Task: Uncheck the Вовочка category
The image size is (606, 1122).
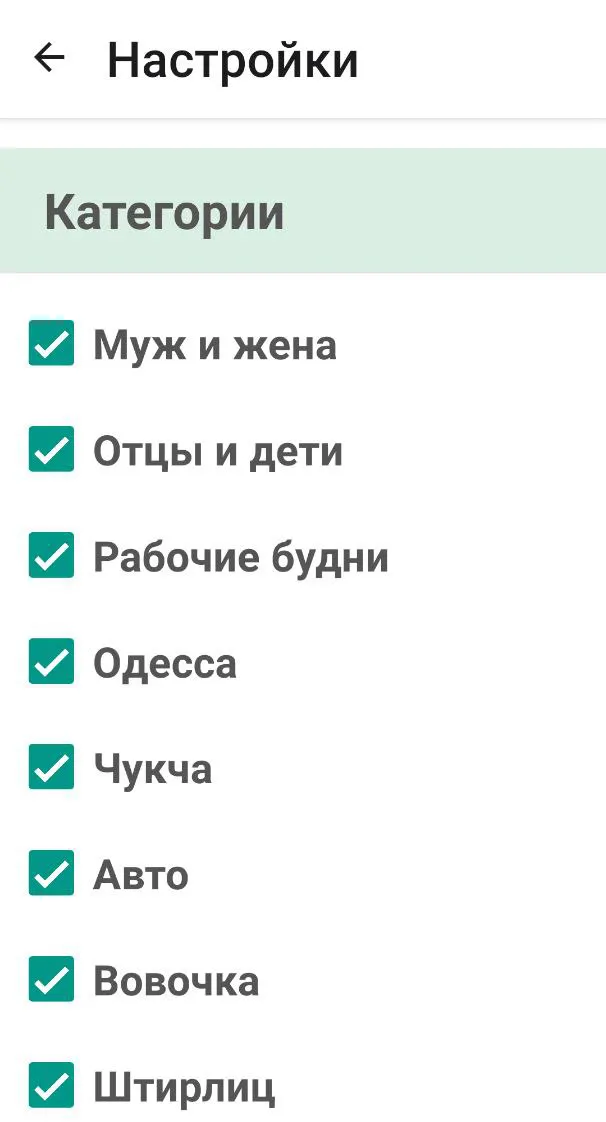Action: click(x=52, y=979)
